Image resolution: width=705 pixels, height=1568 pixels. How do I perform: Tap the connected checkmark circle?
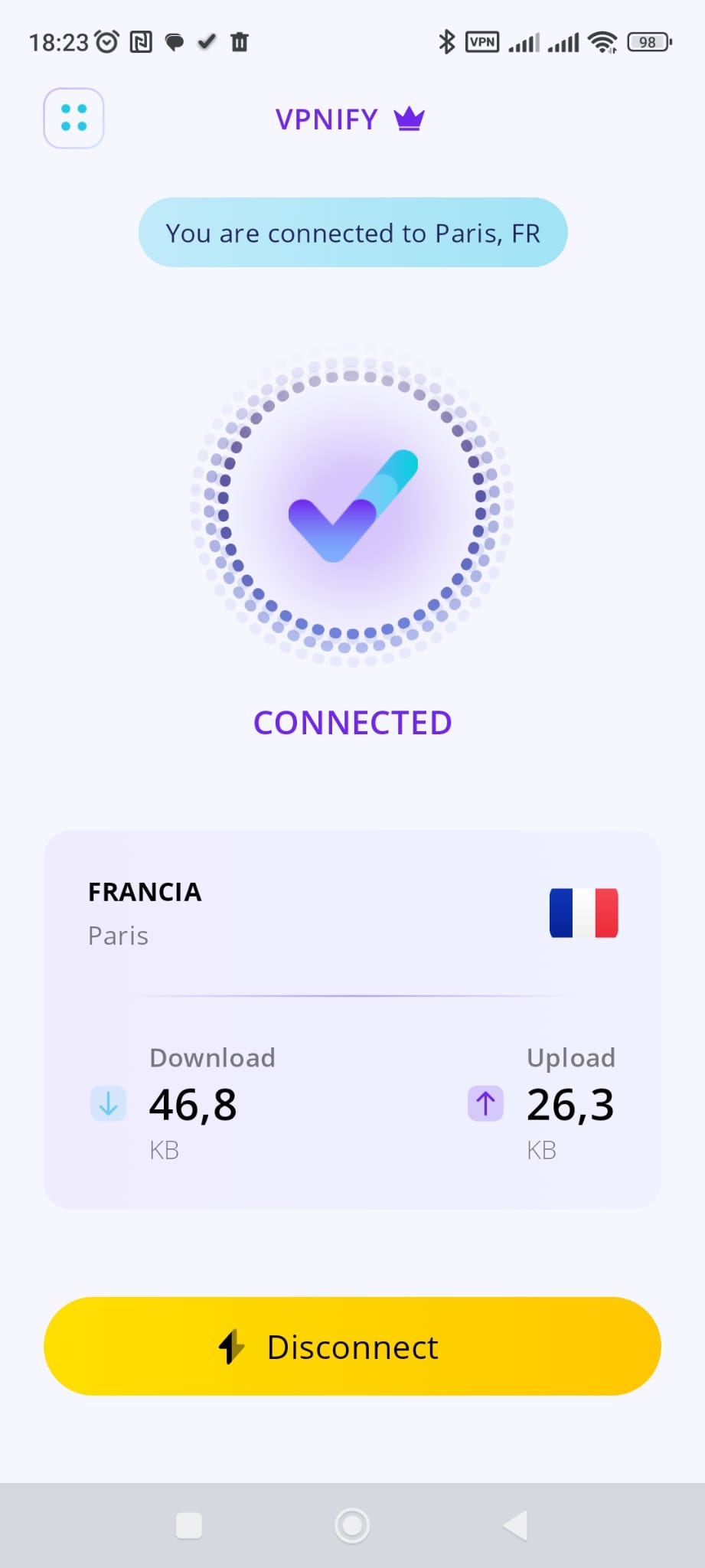tap(352, 509)
